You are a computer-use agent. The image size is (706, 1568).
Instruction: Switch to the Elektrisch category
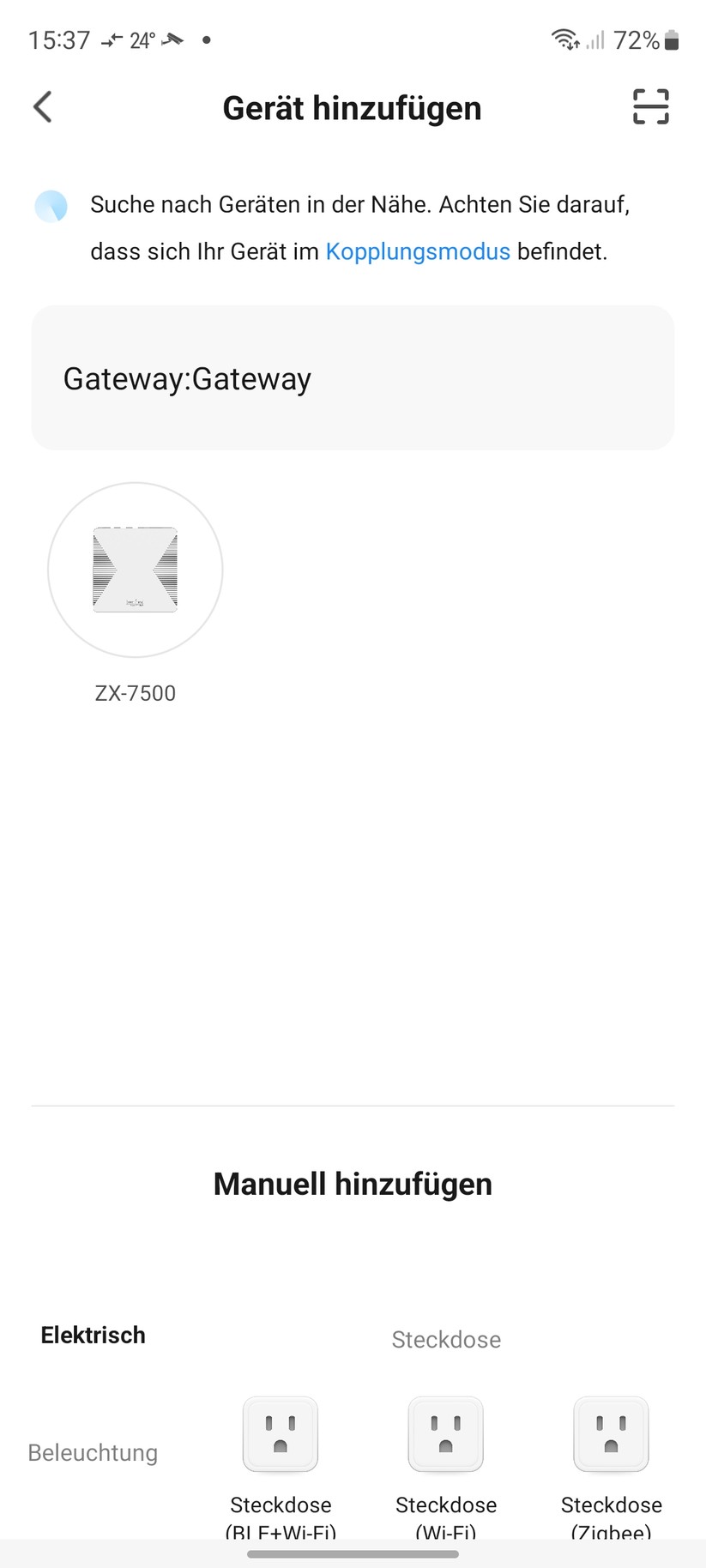(94, 1335)
